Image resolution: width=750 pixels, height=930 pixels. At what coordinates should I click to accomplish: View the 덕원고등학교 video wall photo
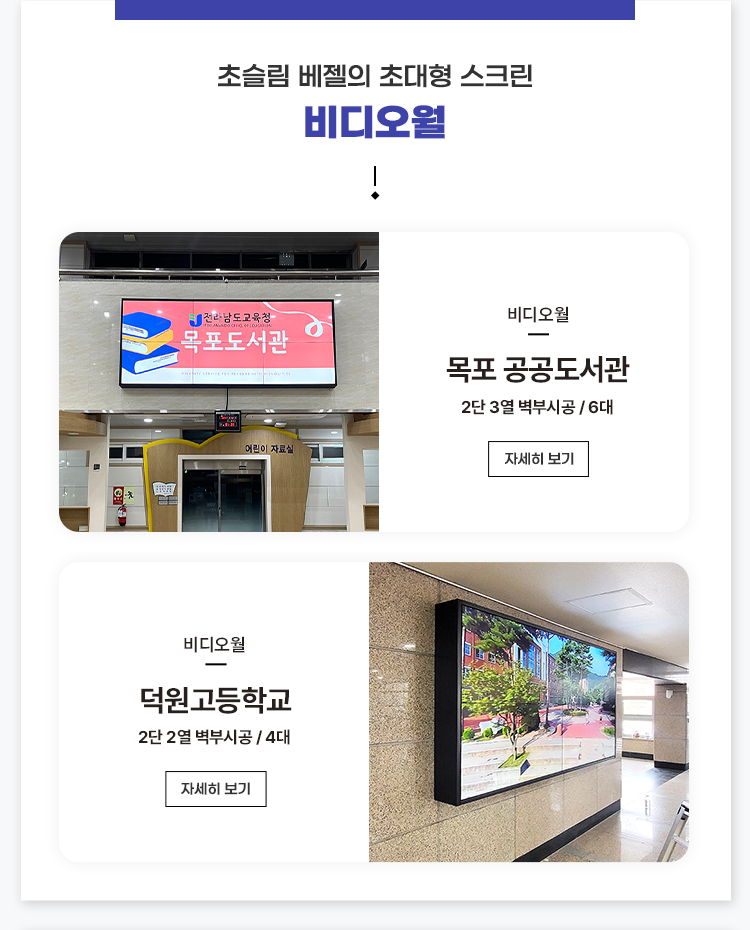click(528, 712)
